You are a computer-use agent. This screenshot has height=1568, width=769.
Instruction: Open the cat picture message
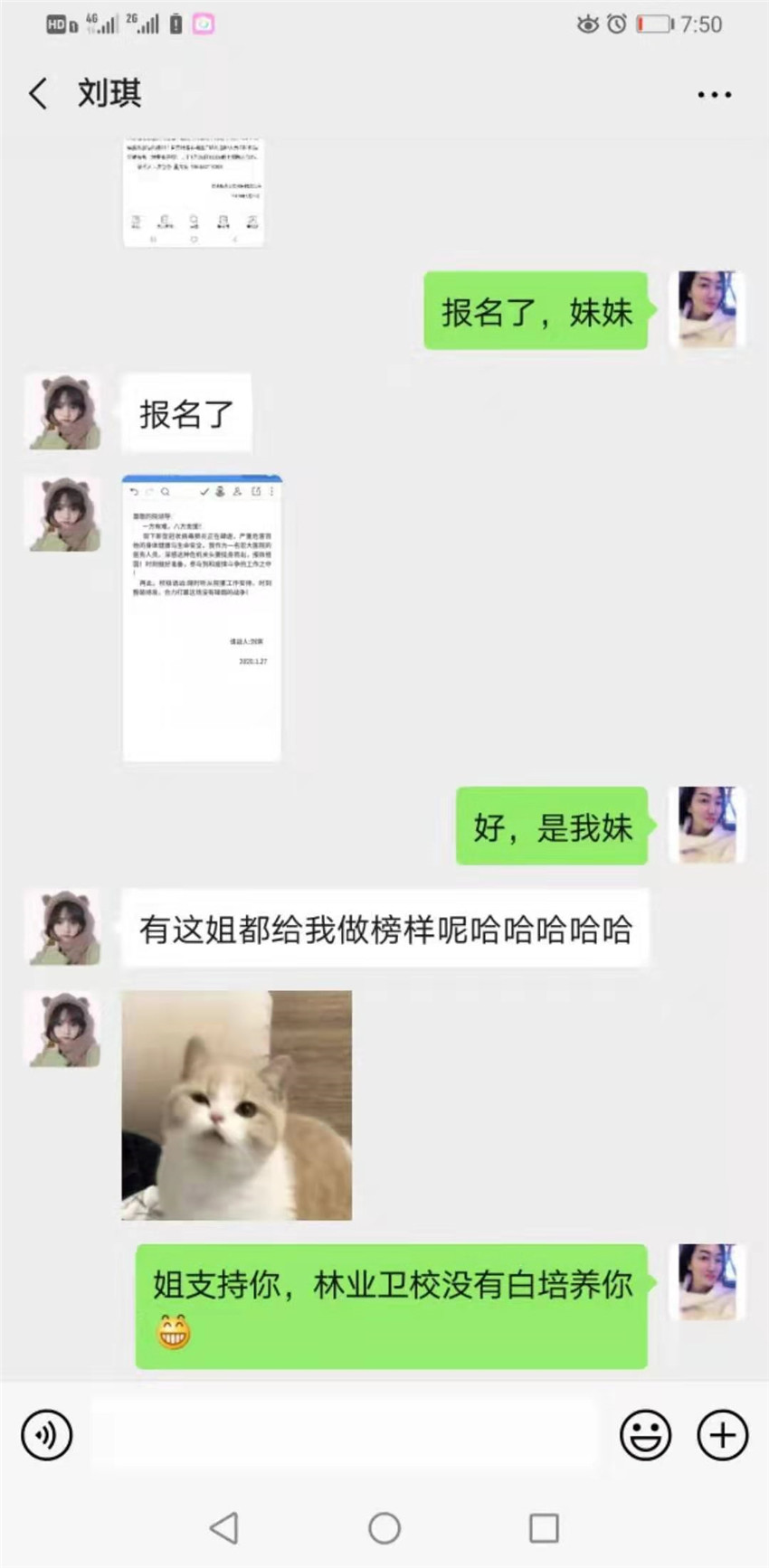point(237,1105)
